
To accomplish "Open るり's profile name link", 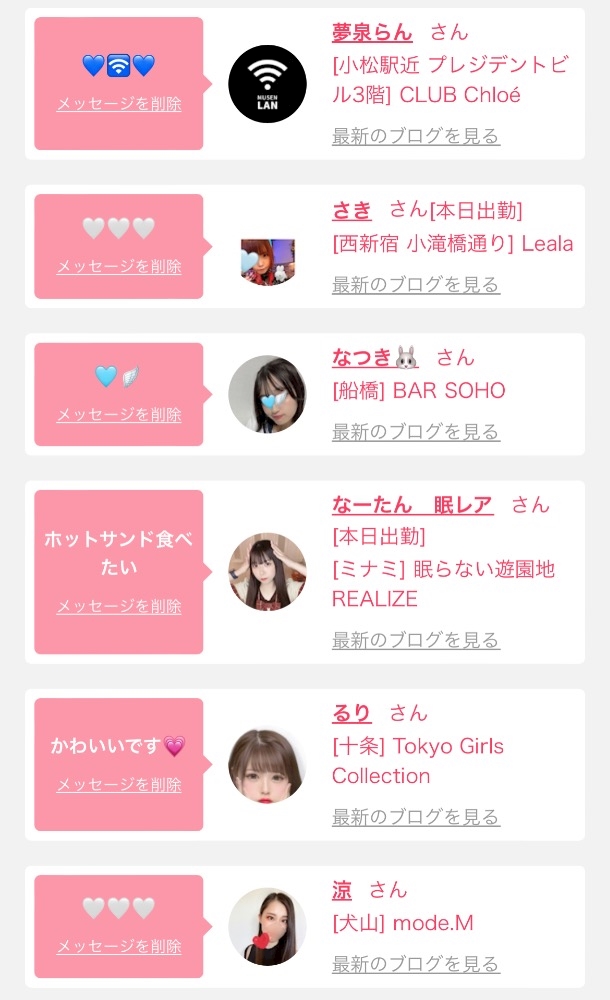I will [352, 713].
